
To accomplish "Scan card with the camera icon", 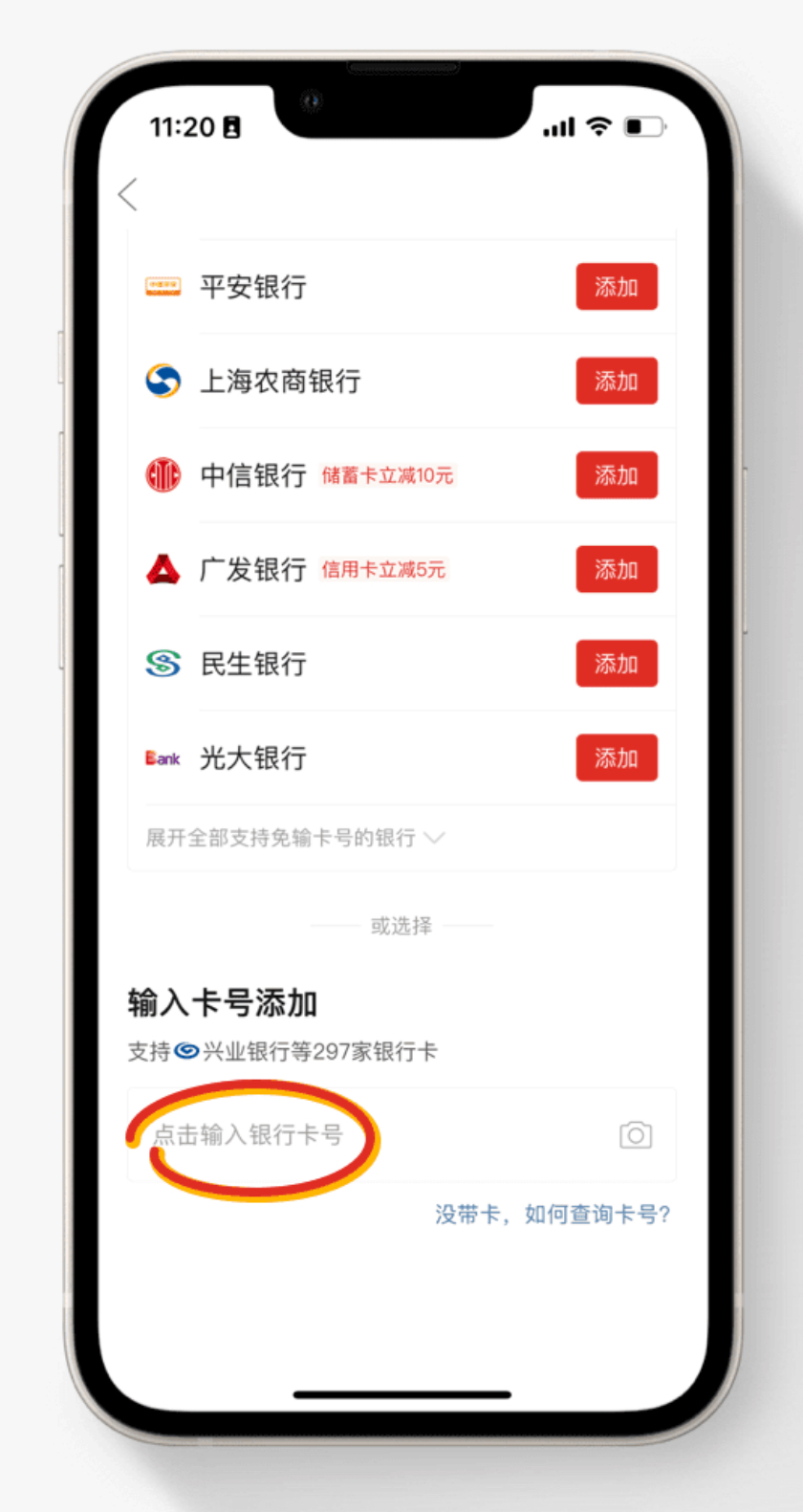I will tap(636, 1135).
